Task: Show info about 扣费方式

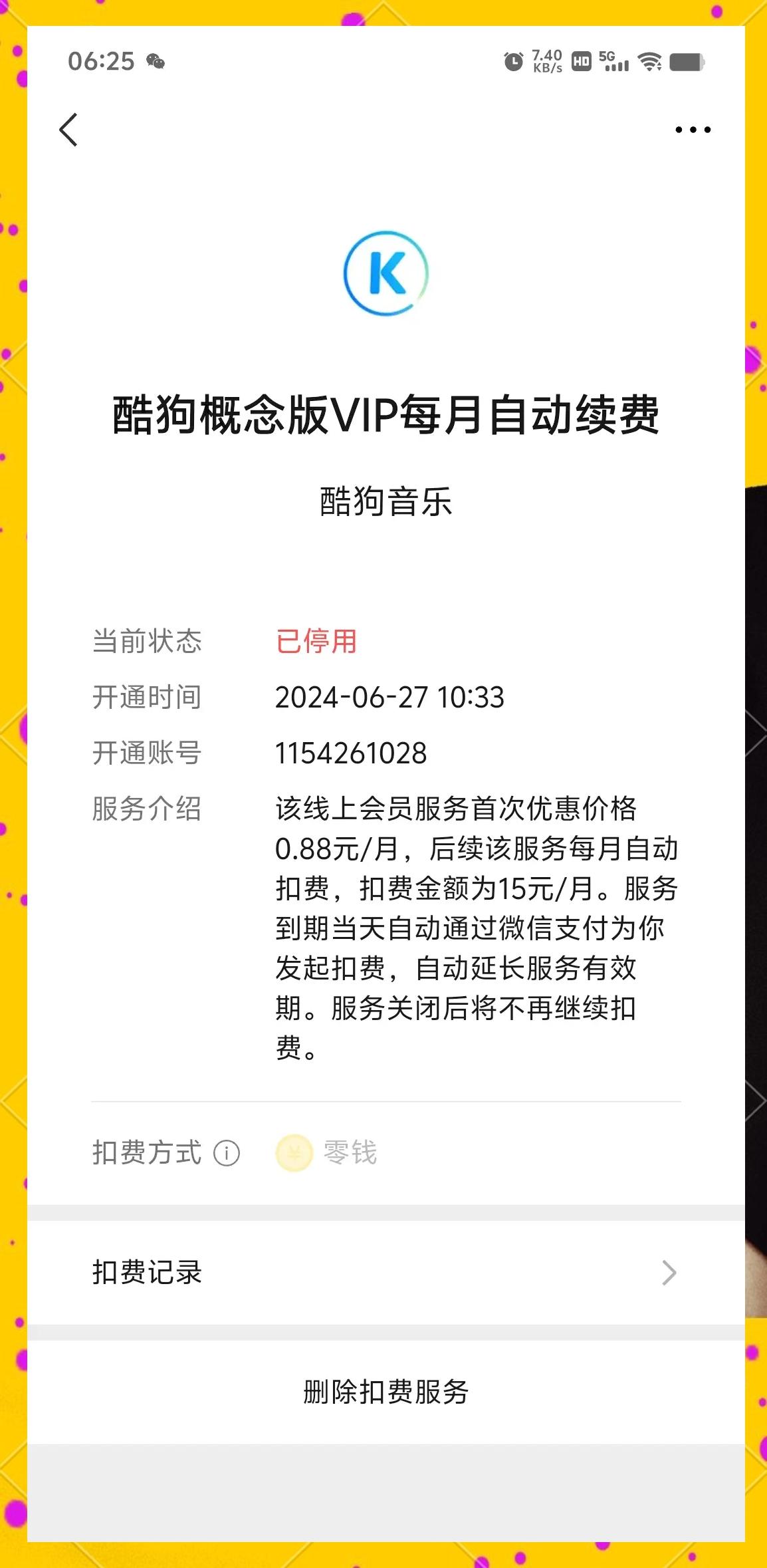Action: point(227,1153)
